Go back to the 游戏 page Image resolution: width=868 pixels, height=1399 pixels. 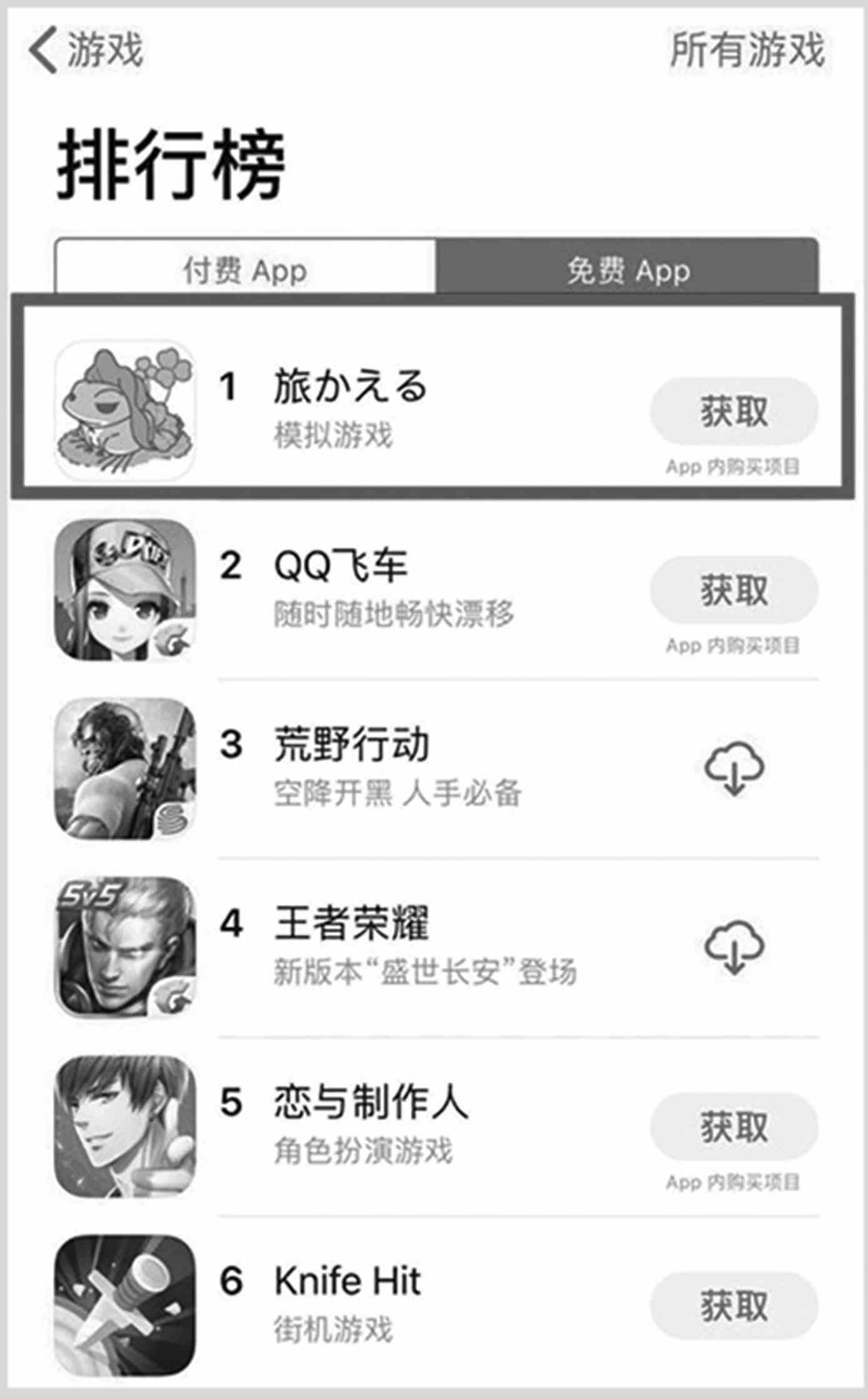point(86,49)
